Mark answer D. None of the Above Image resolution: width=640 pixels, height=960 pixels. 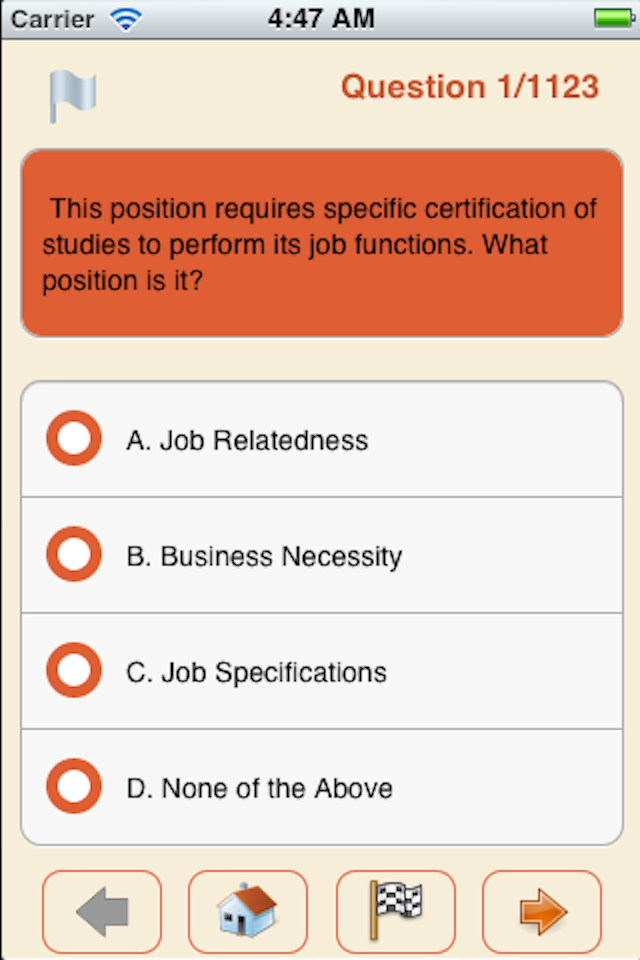point(74,786)
